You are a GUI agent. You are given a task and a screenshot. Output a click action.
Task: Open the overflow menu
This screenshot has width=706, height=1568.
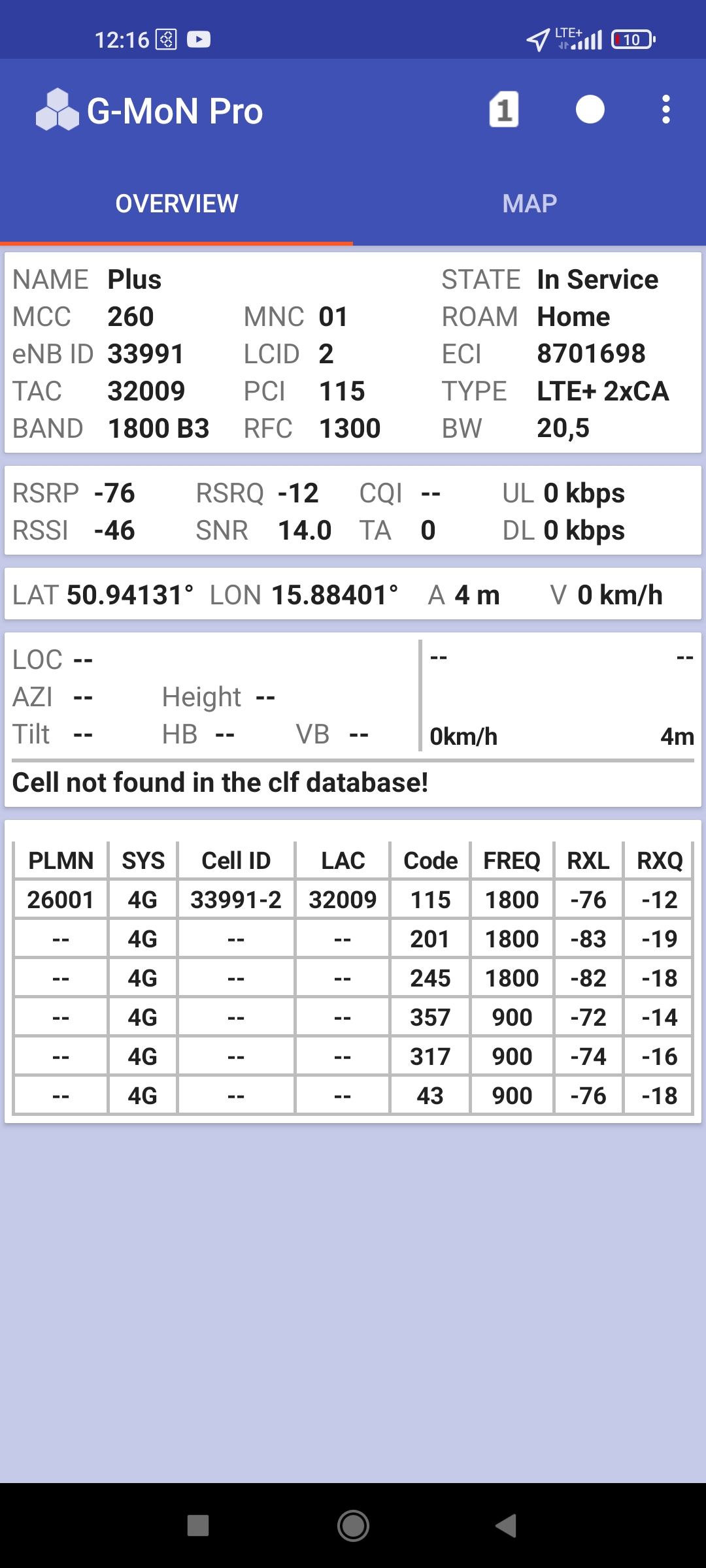click(x=665, y=110)
